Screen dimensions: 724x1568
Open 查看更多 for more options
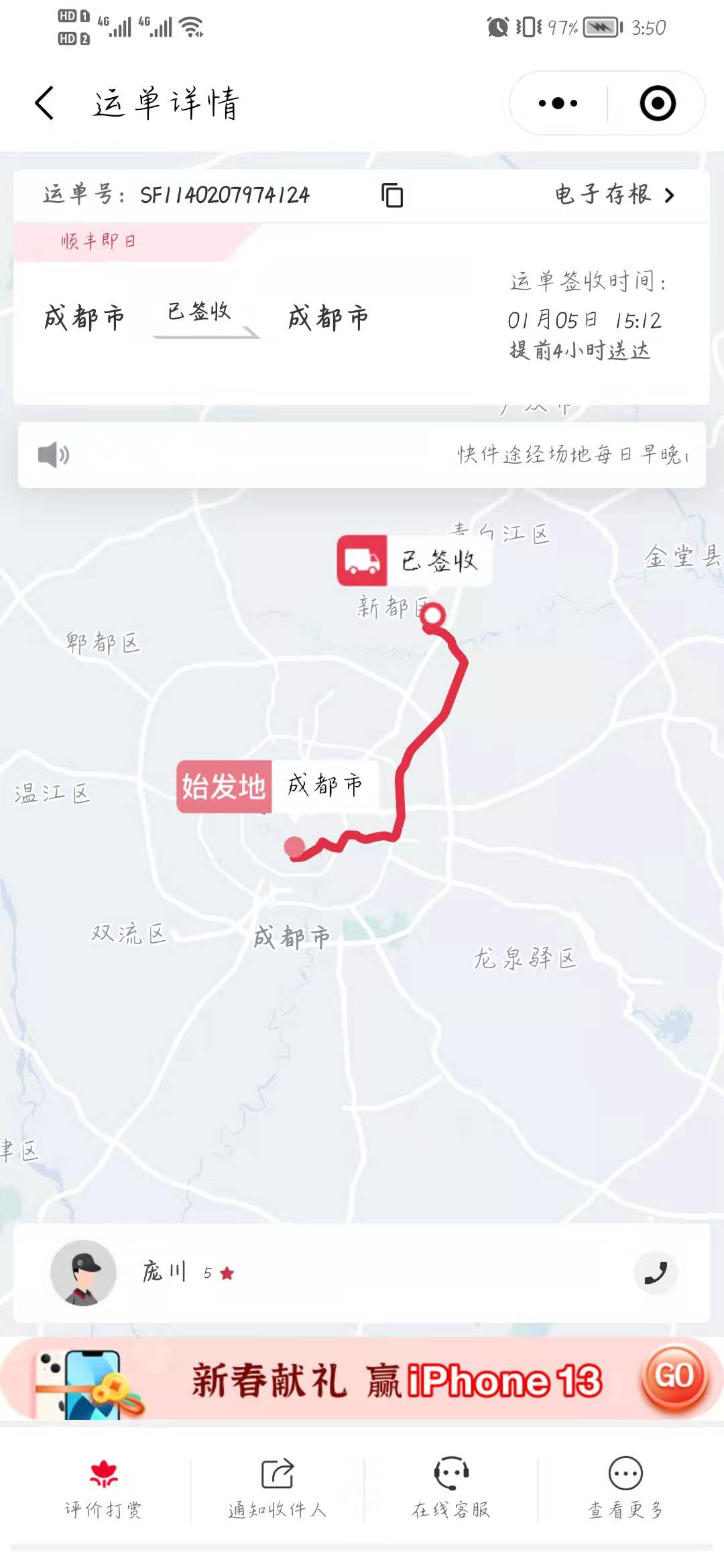click(x=625, y=1489)
